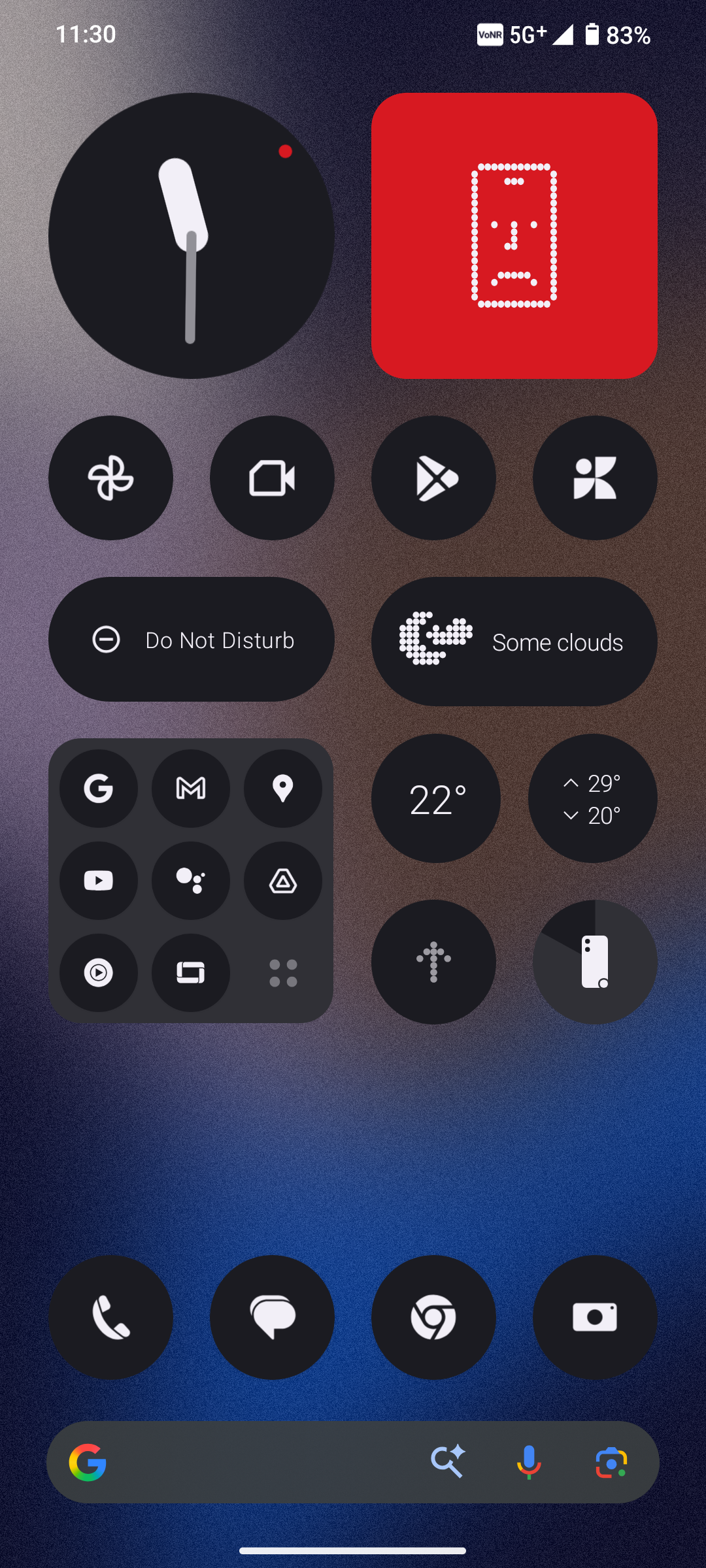Expand the folder with four dots
The image size is (706, 1568).
[283, 973]
